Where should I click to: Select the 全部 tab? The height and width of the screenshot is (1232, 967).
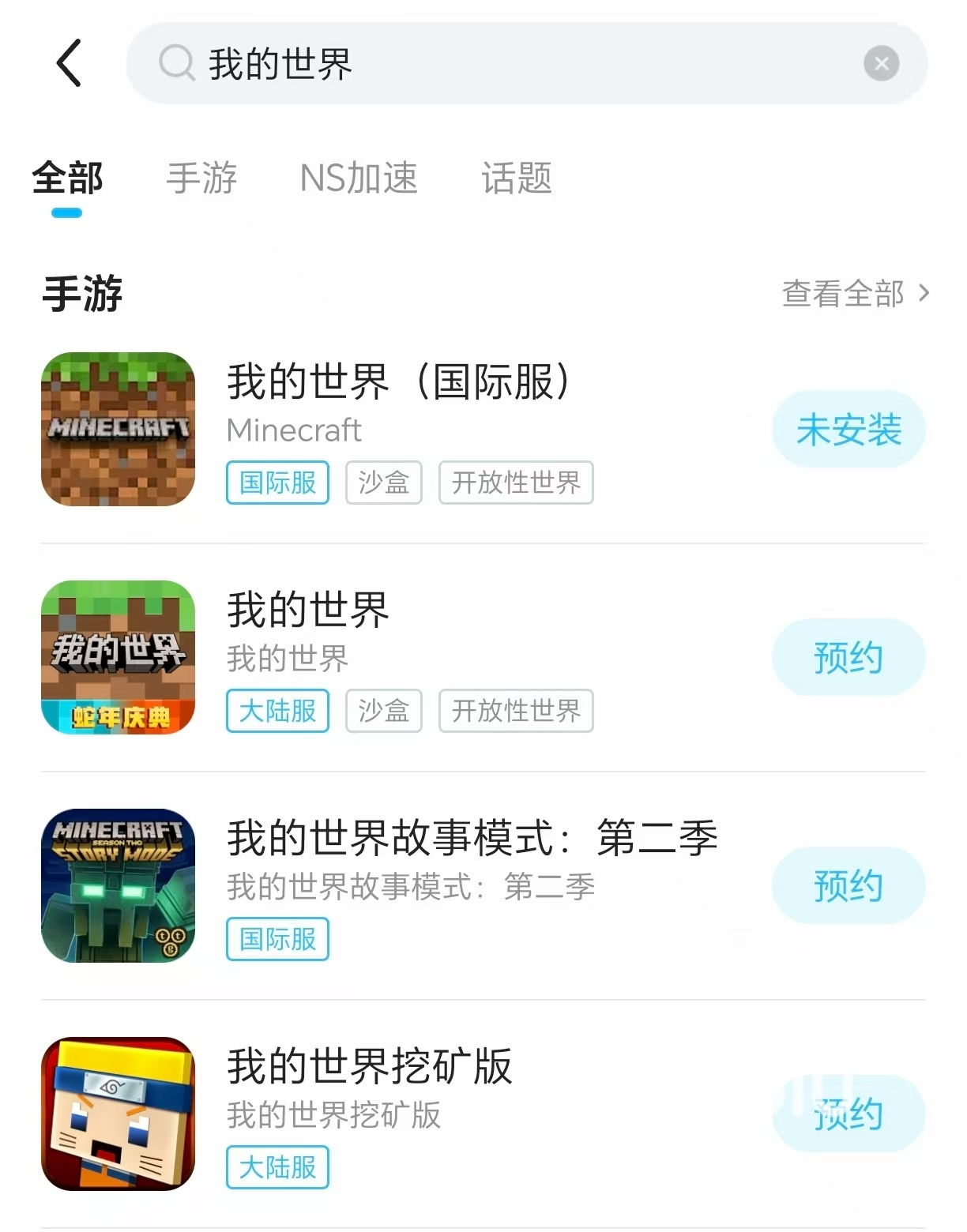[x=67, y=178]
